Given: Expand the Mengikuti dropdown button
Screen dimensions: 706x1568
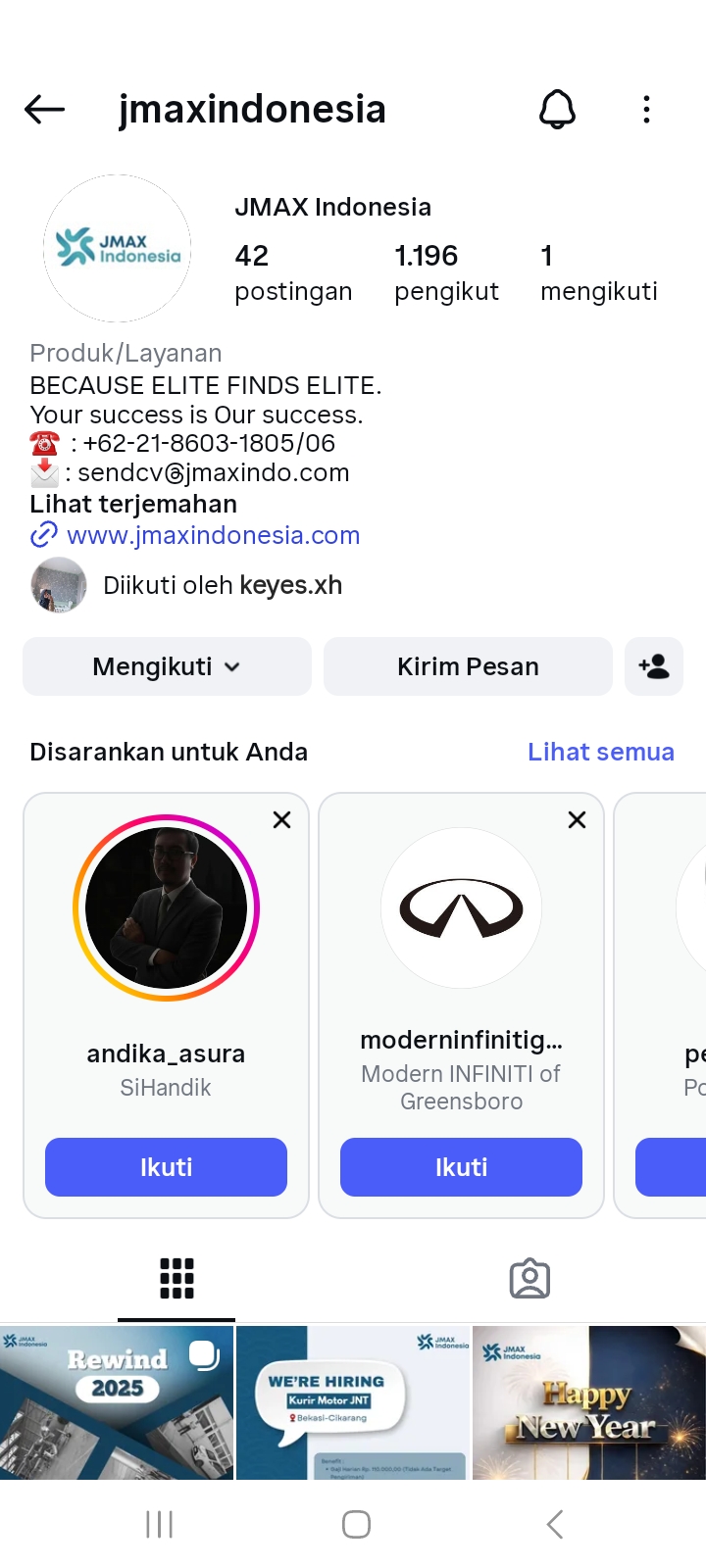Looking at the screenshot, I should pyautogui.click(x=167, y=666).
